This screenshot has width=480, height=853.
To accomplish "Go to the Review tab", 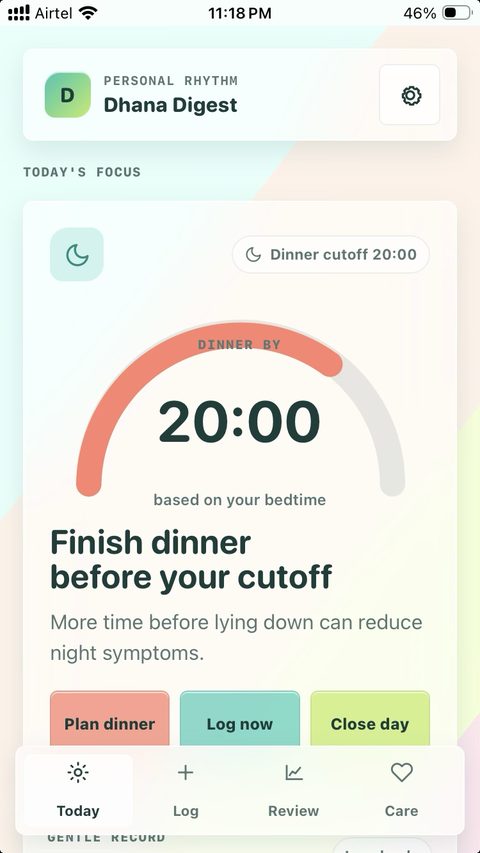I will 293,790.
